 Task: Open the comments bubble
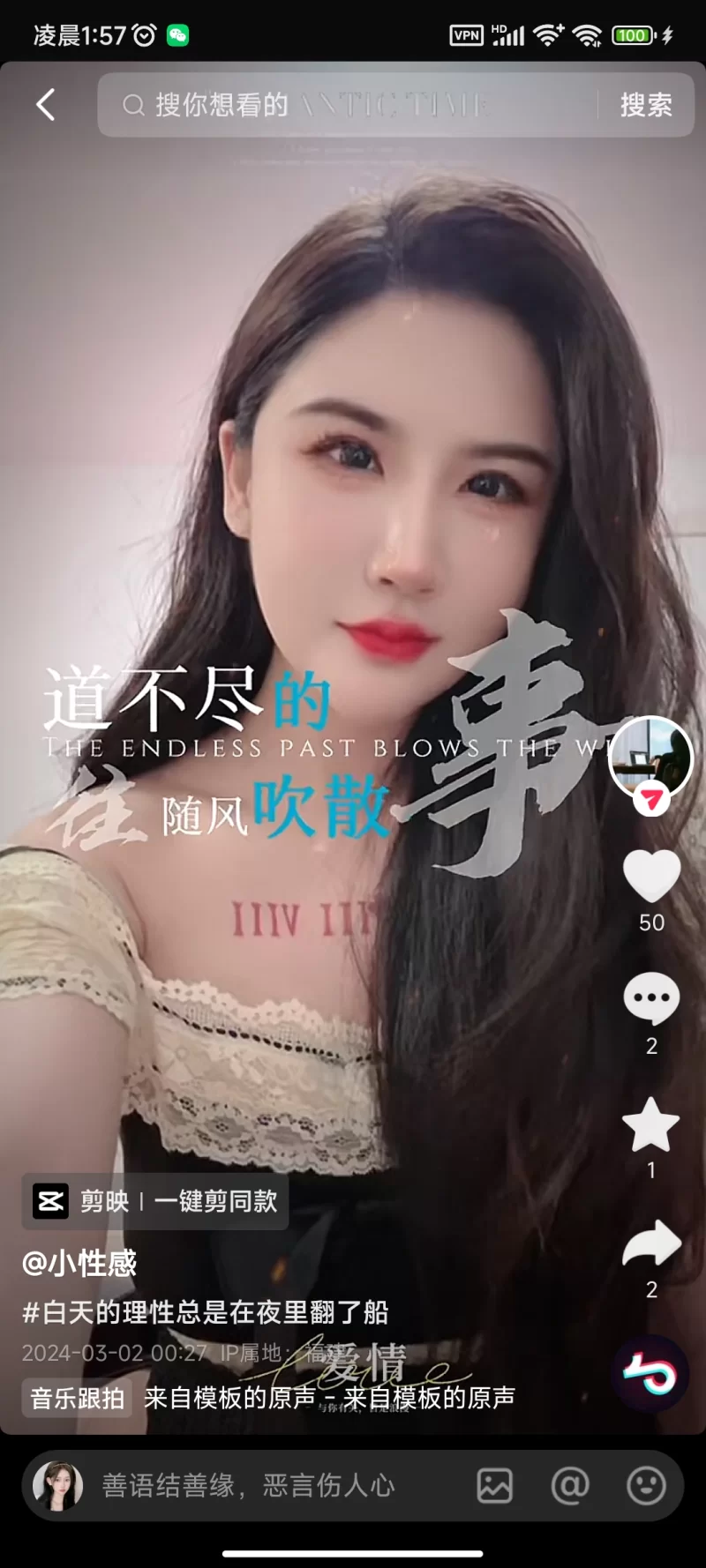click(651, 998)
